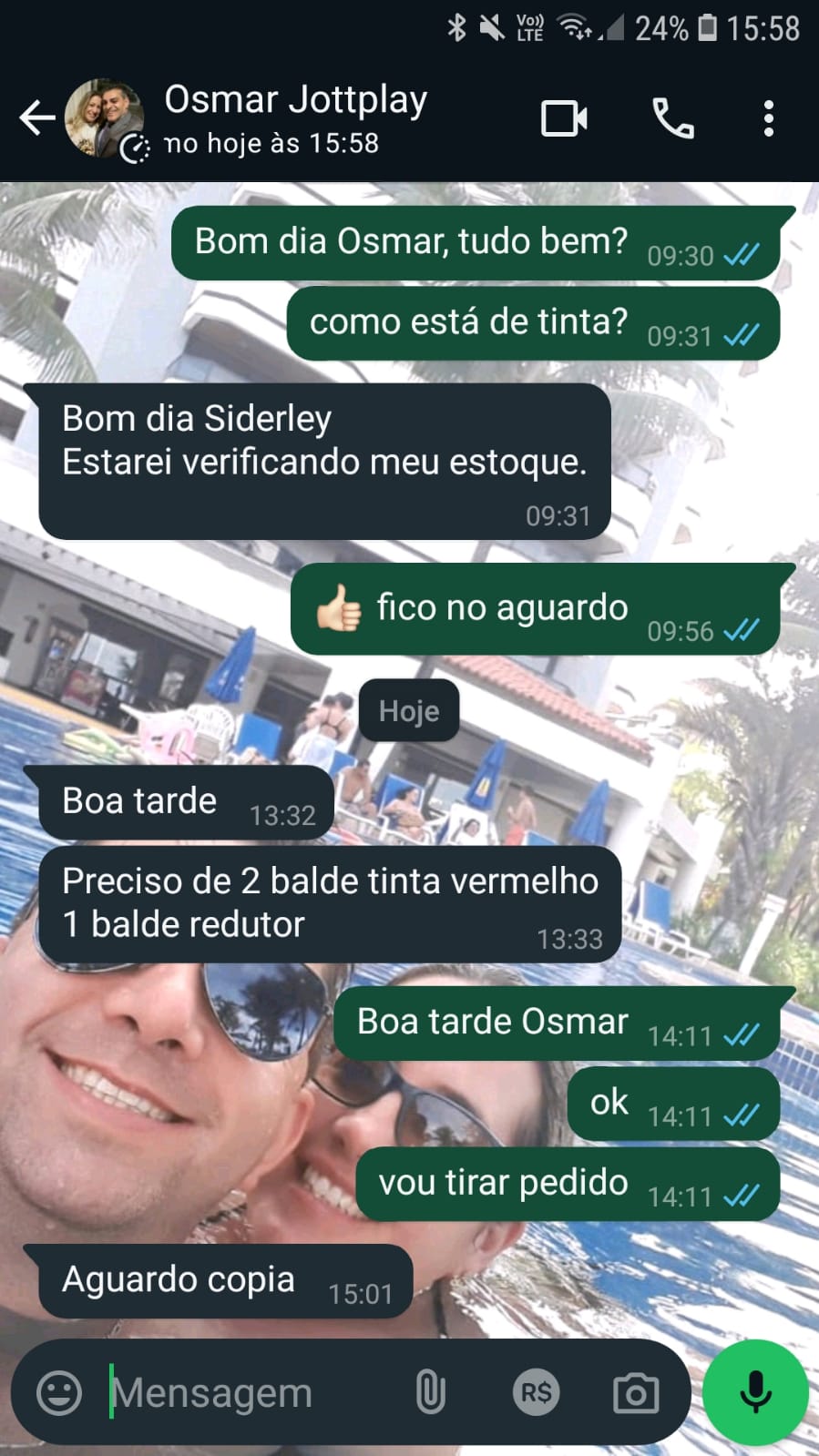Screen dimensions: 819x1456
Task: Go back to the chat list
Action: coord(36,118)
